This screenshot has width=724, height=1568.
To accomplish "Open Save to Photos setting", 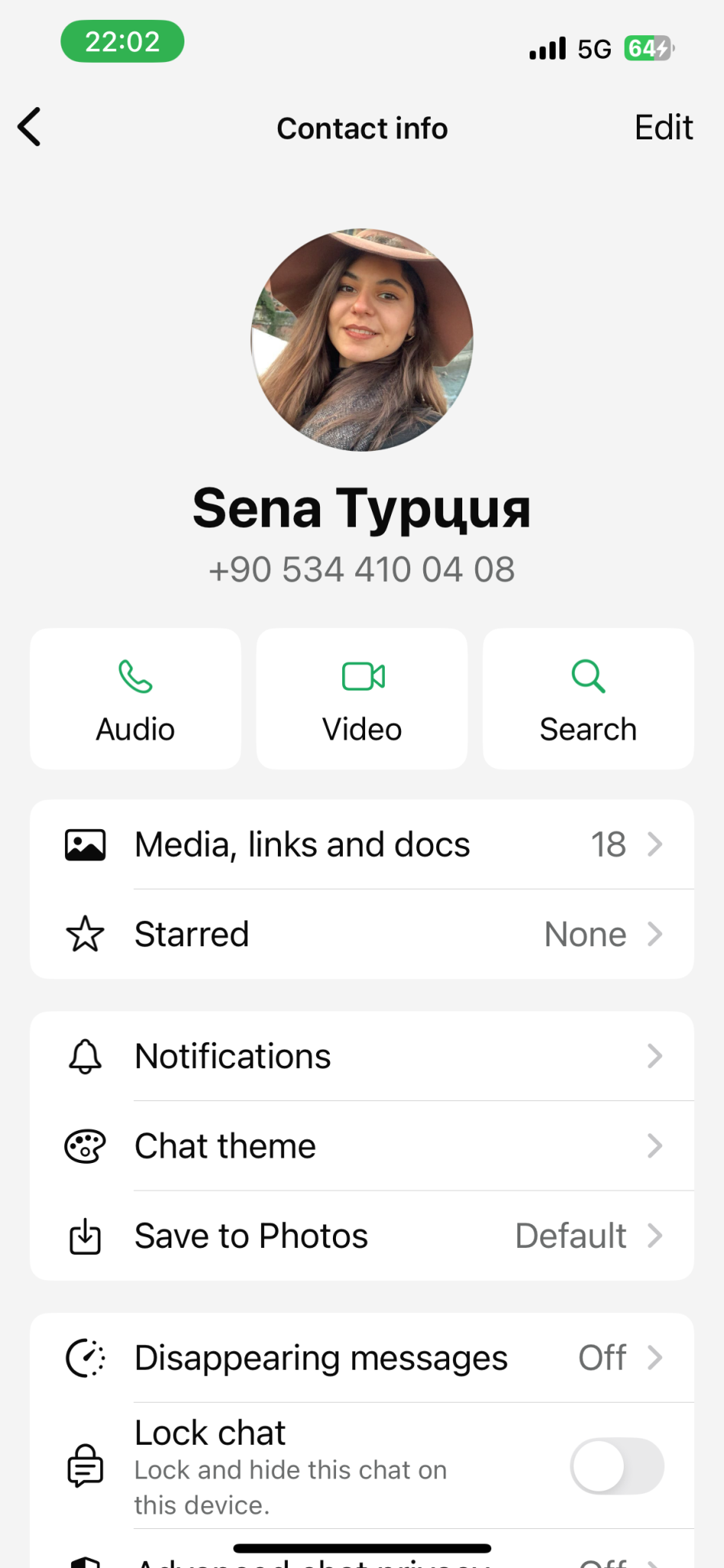I will pyautogui.click(x=362, y=1236).
